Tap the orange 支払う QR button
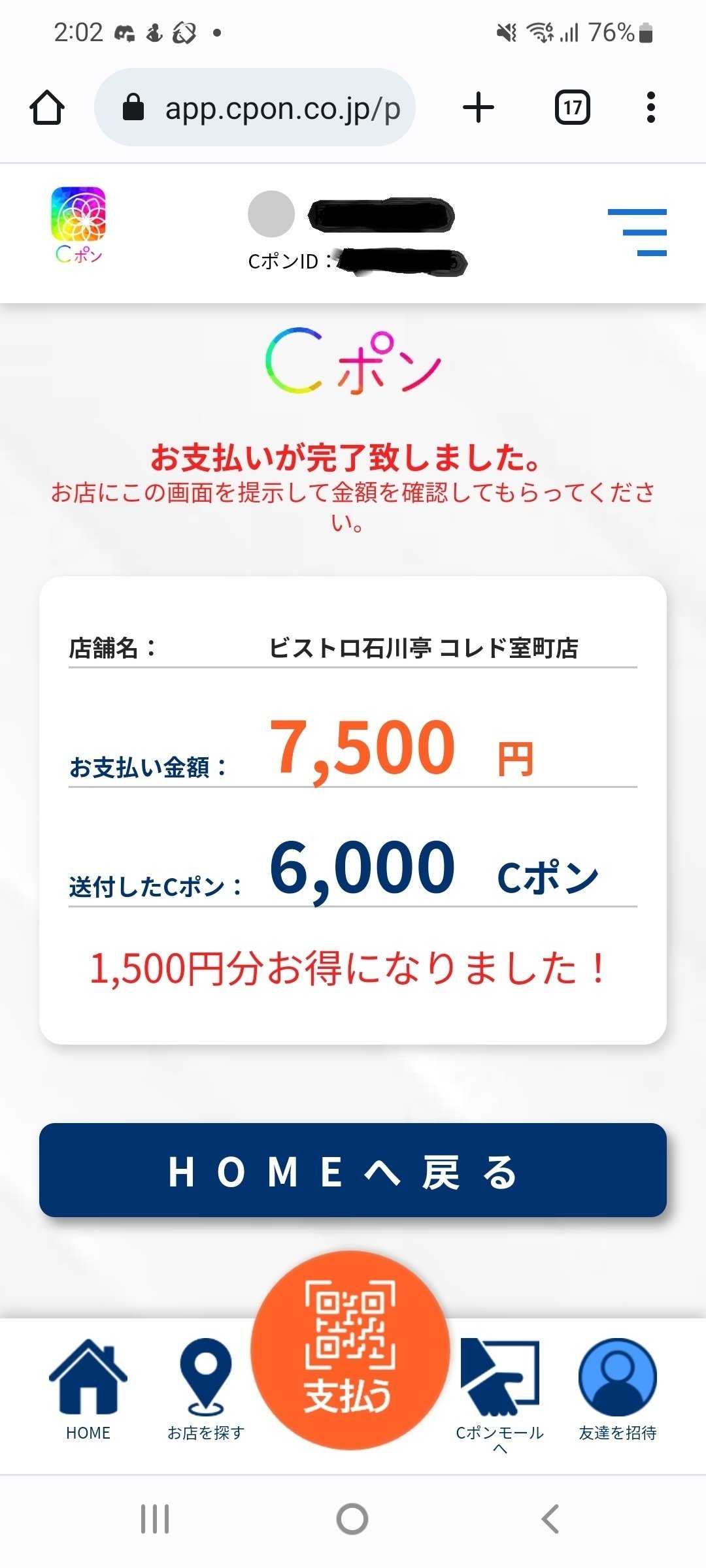Screen dimensions: 706x1568 coord(350,1349)
